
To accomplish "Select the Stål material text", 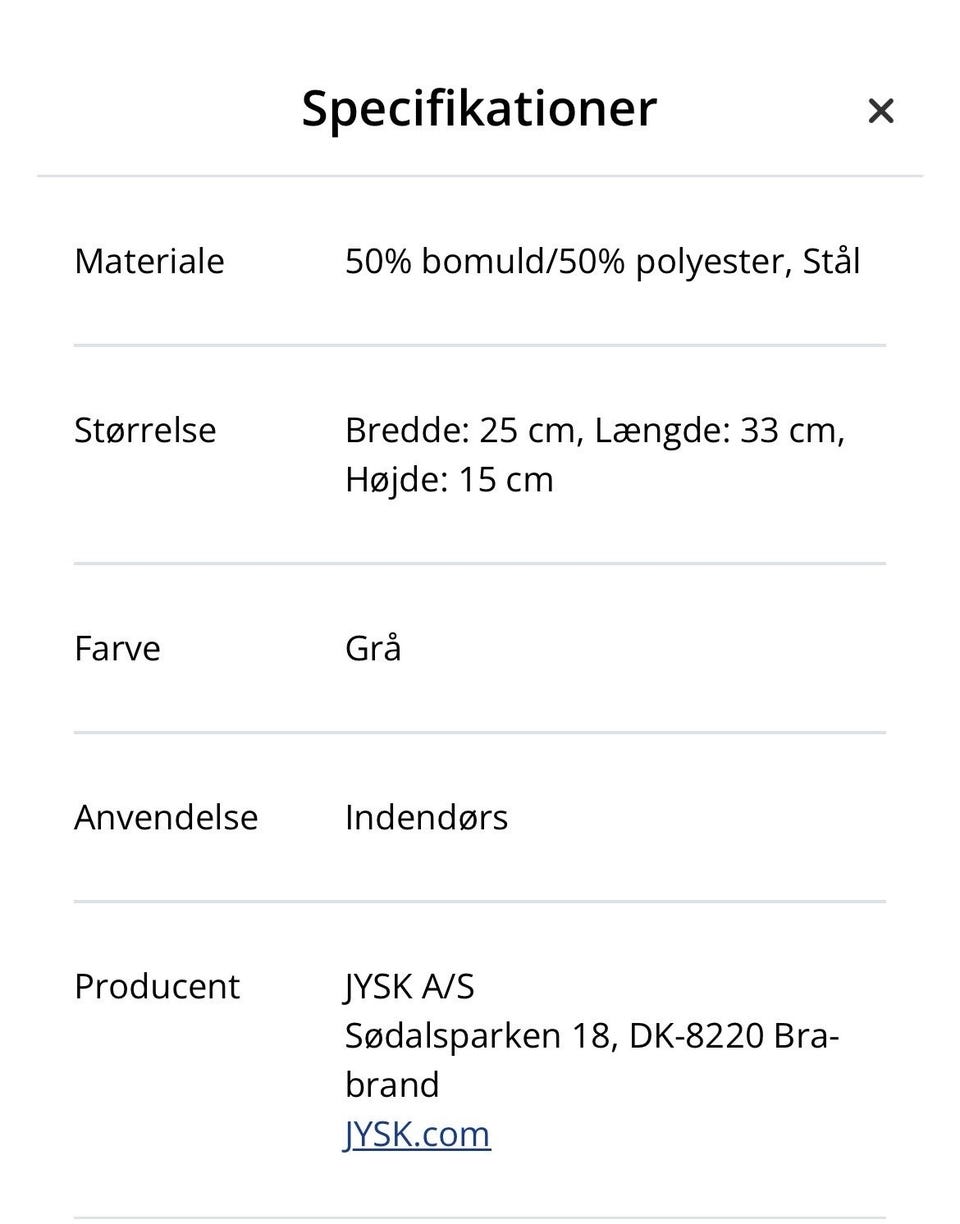I will coord(835,261).
